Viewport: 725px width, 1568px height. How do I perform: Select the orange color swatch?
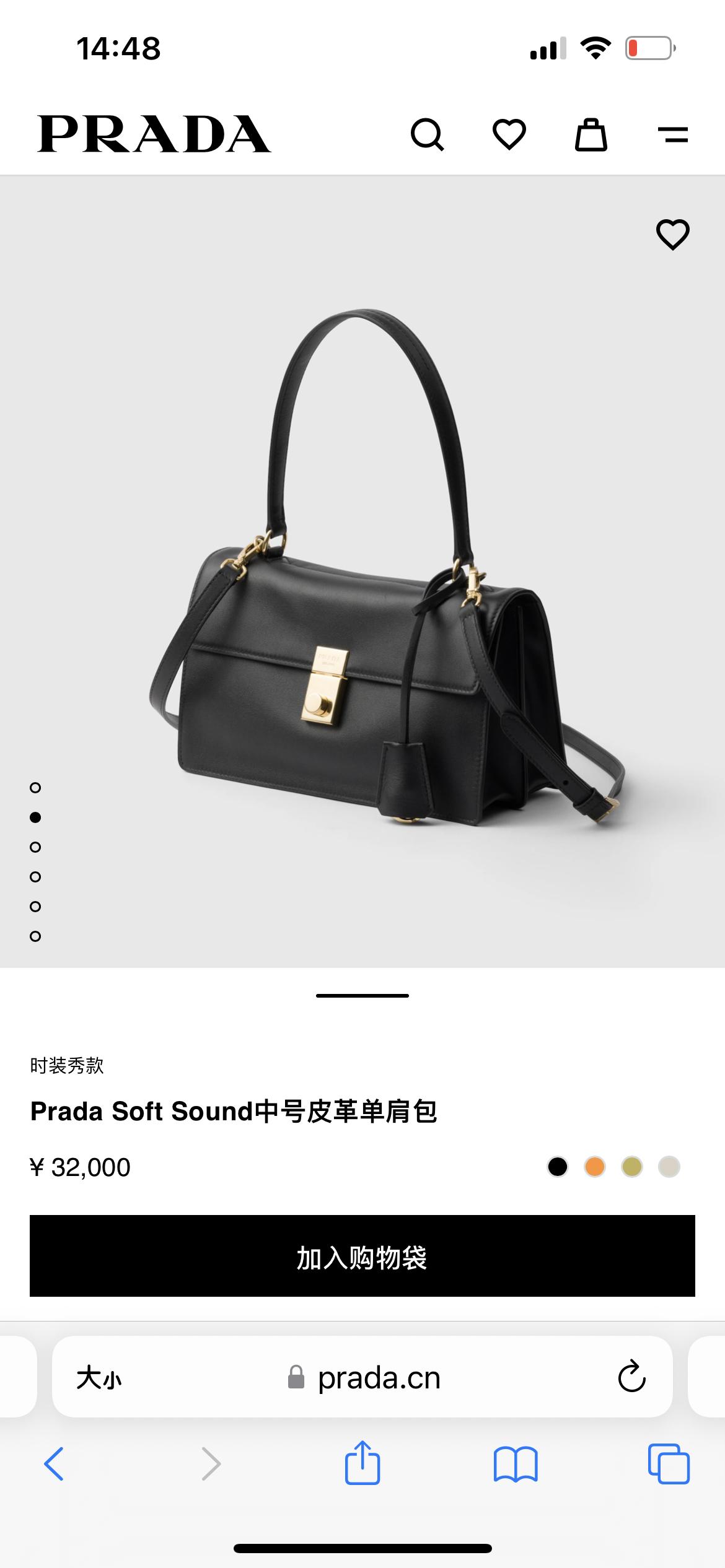(595, 1167)
